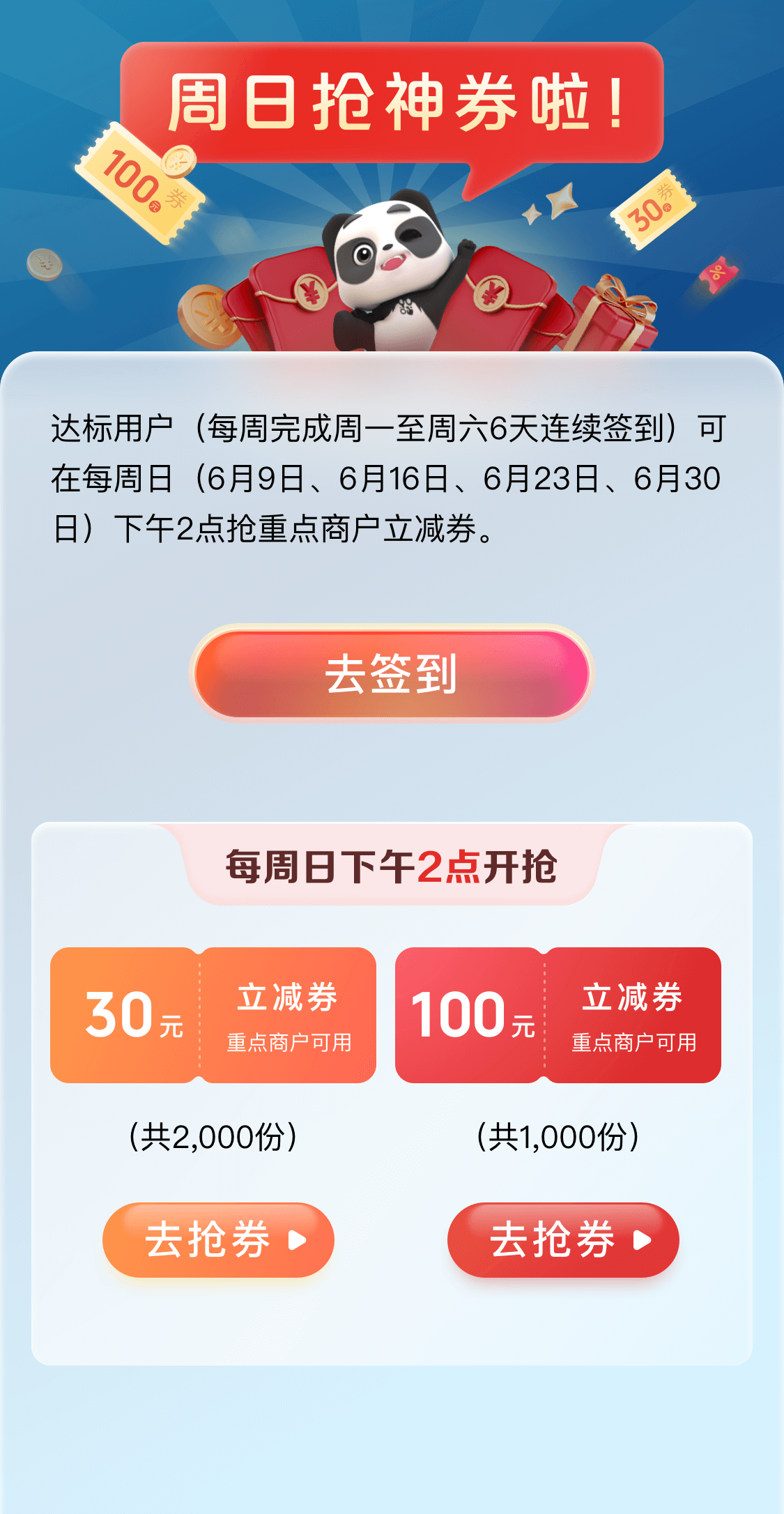
Task: Tap the 去签到 button
Action: pyautogui.click(x=392, y=673)
